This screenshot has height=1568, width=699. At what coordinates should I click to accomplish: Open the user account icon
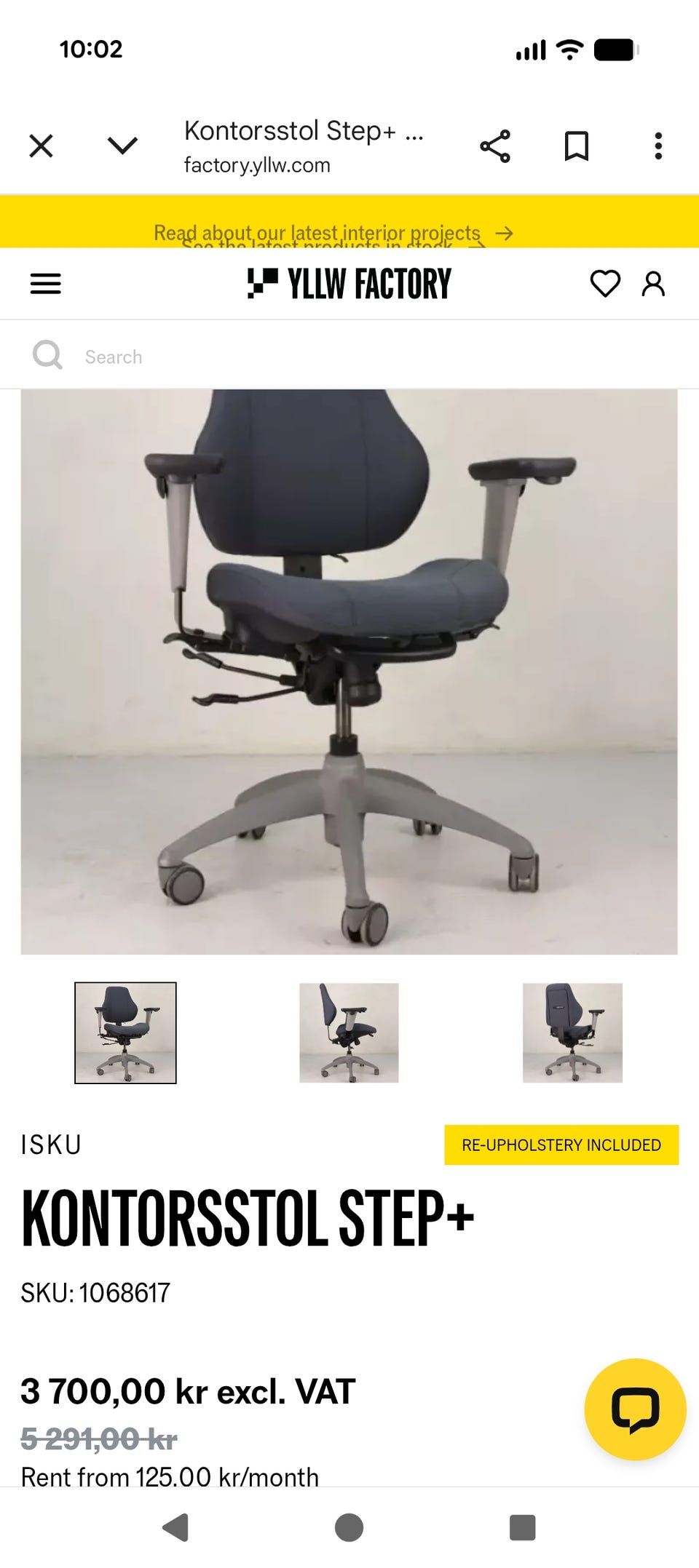click(653, 283)
